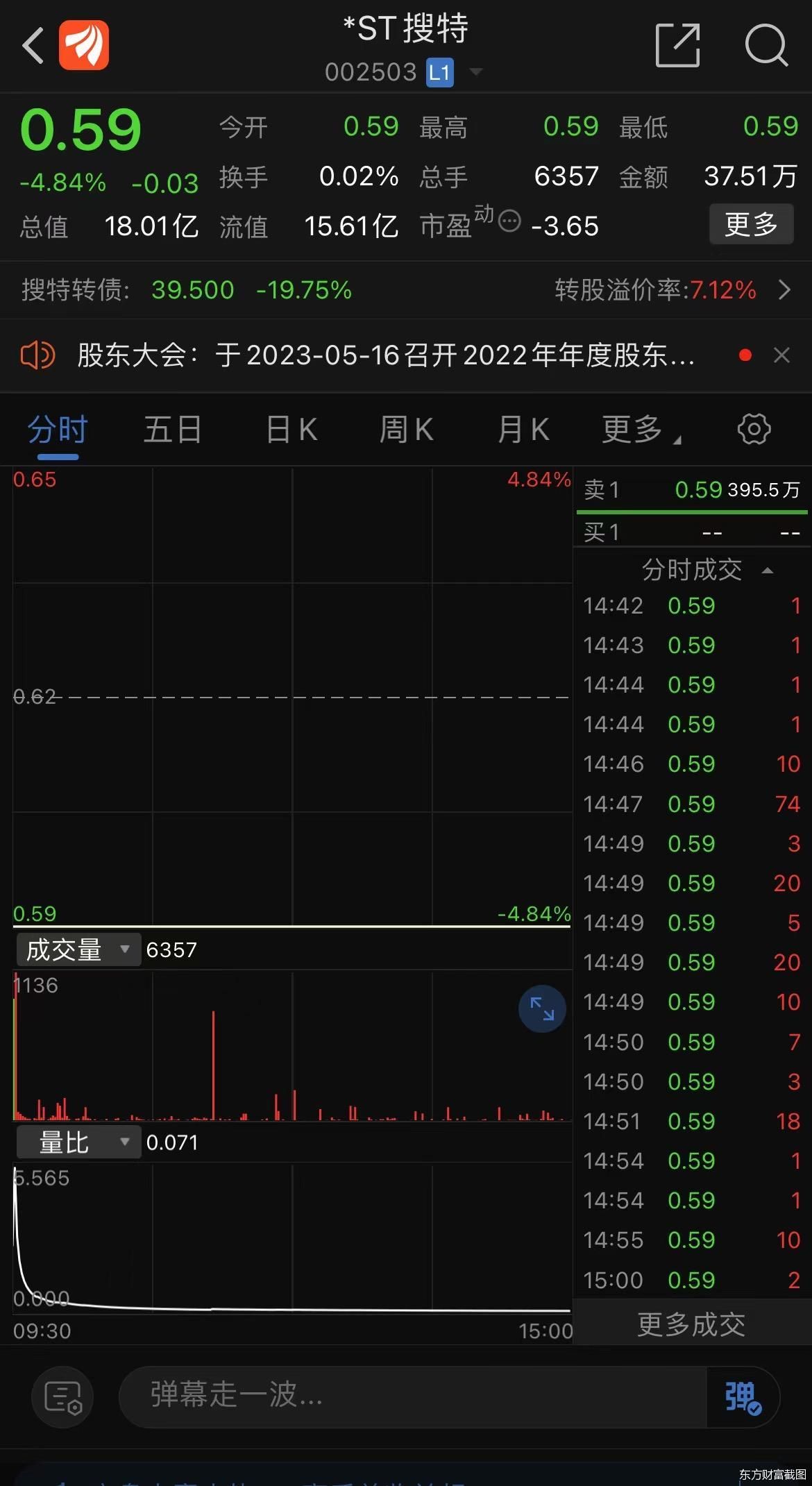
Task: Switch to the 月K chart tab
Action: pyautogui.click(x=523, y=430)
